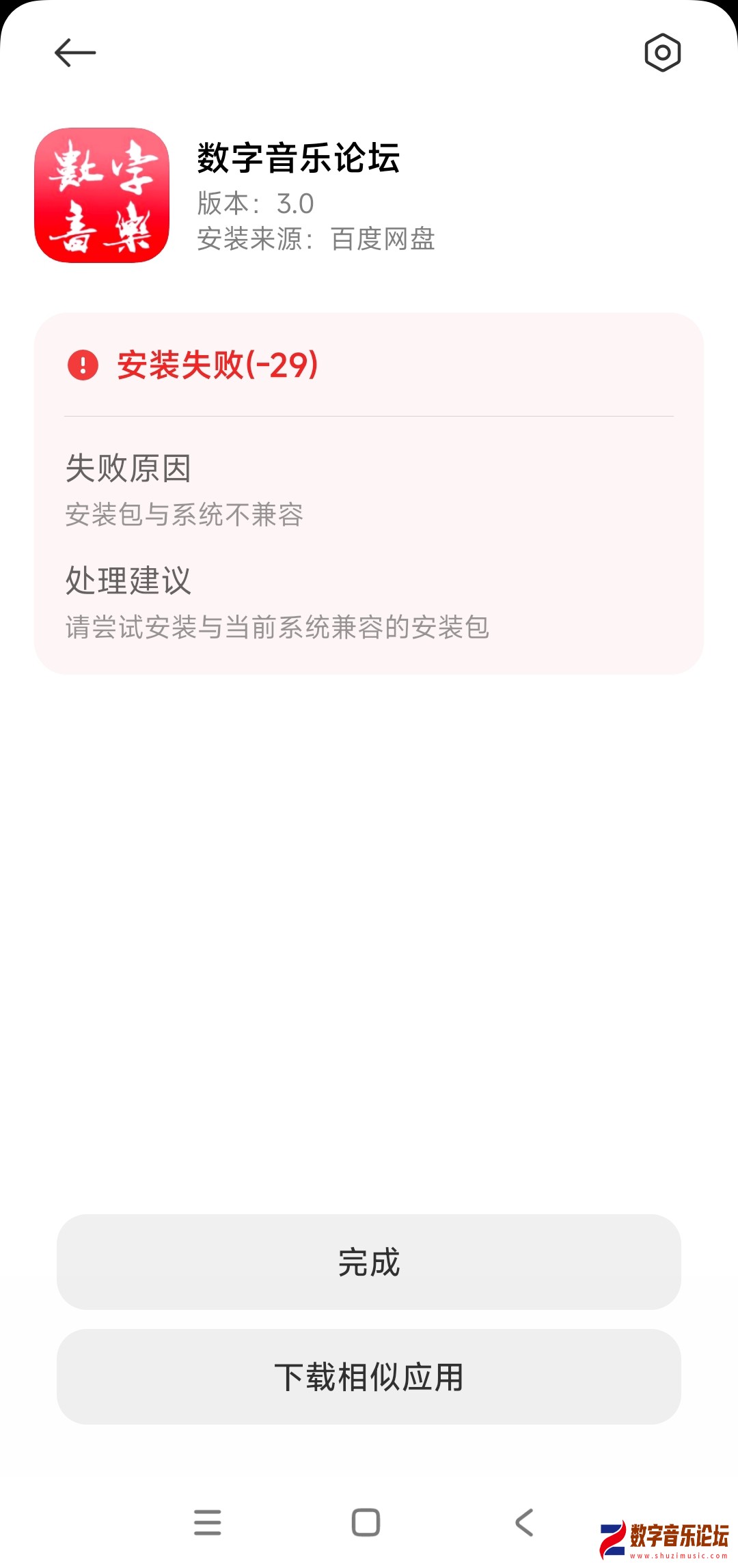738x1568 pixels.
Task: Tap 下载相似应用 button
Action: pos(369,1376)
